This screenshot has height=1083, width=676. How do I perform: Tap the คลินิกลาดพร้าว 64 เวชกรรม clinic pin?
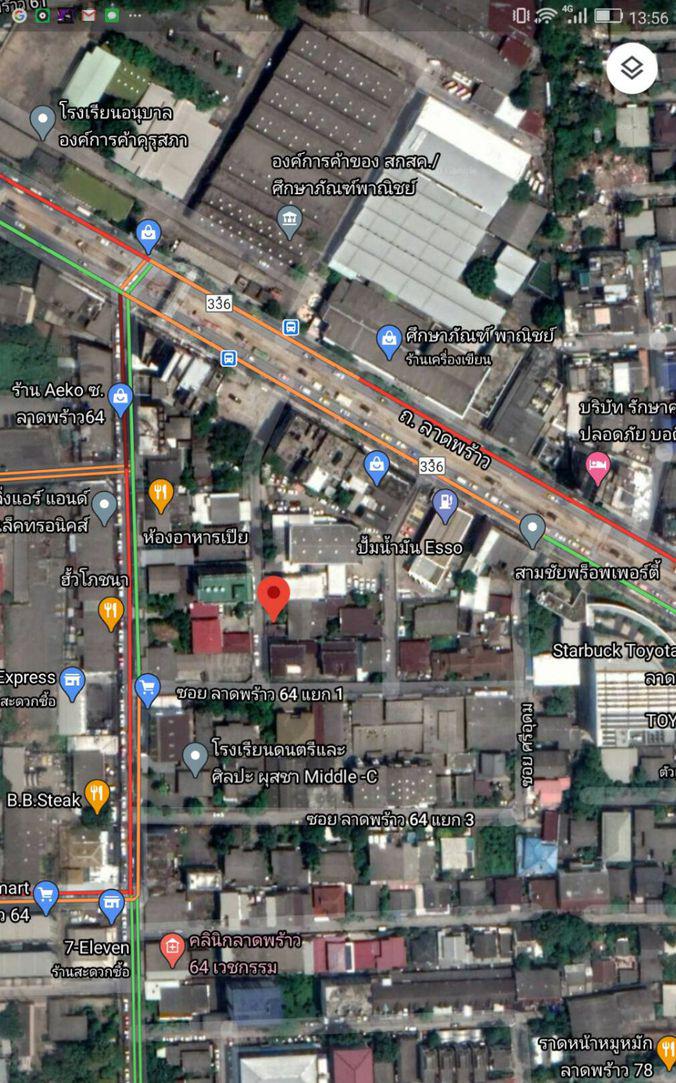pyautogui.click(x=172, y=950)
